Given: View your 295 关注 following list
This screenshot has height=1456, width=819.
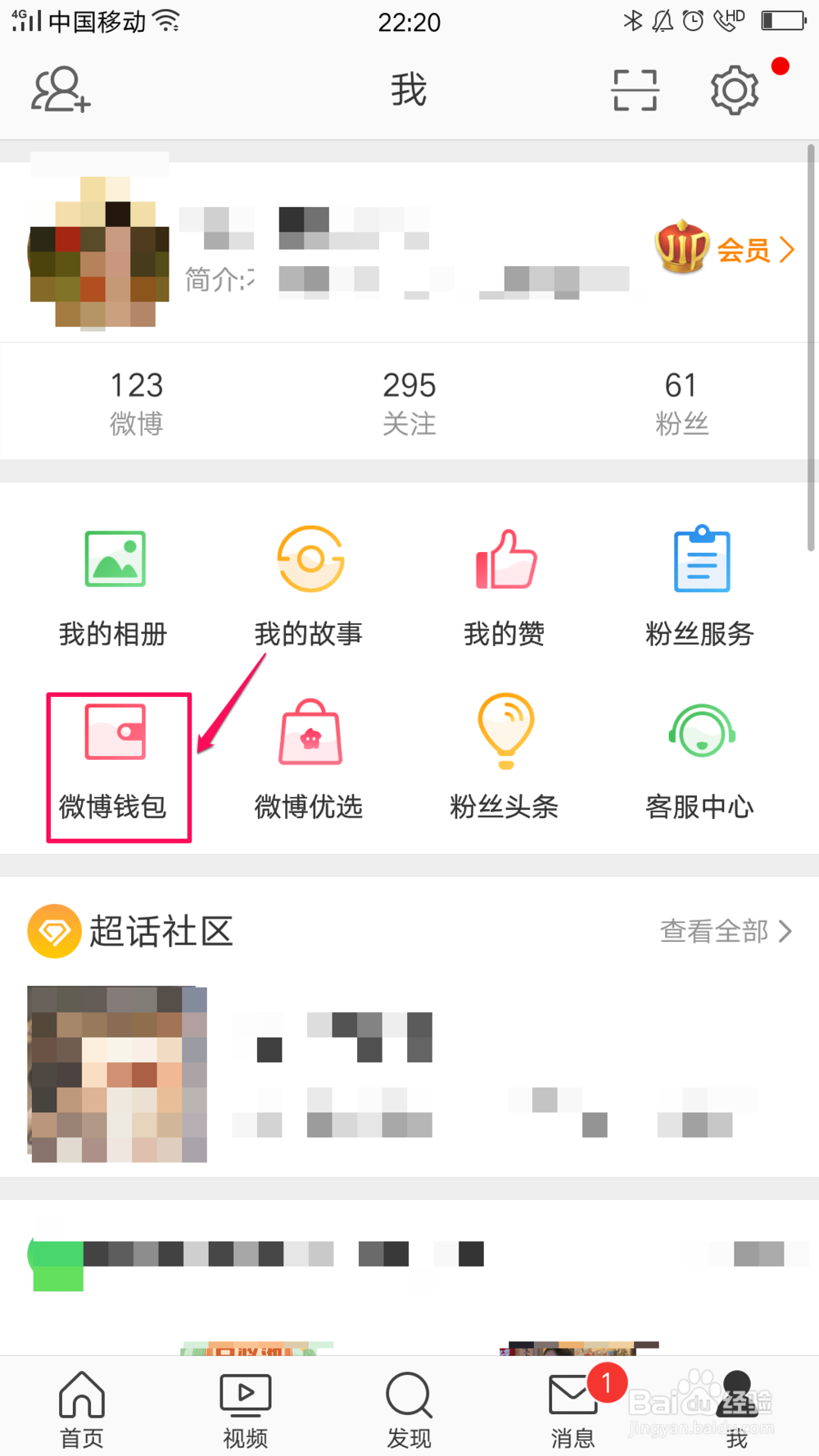Looking at the screenshot, I should tap(409, 400).
